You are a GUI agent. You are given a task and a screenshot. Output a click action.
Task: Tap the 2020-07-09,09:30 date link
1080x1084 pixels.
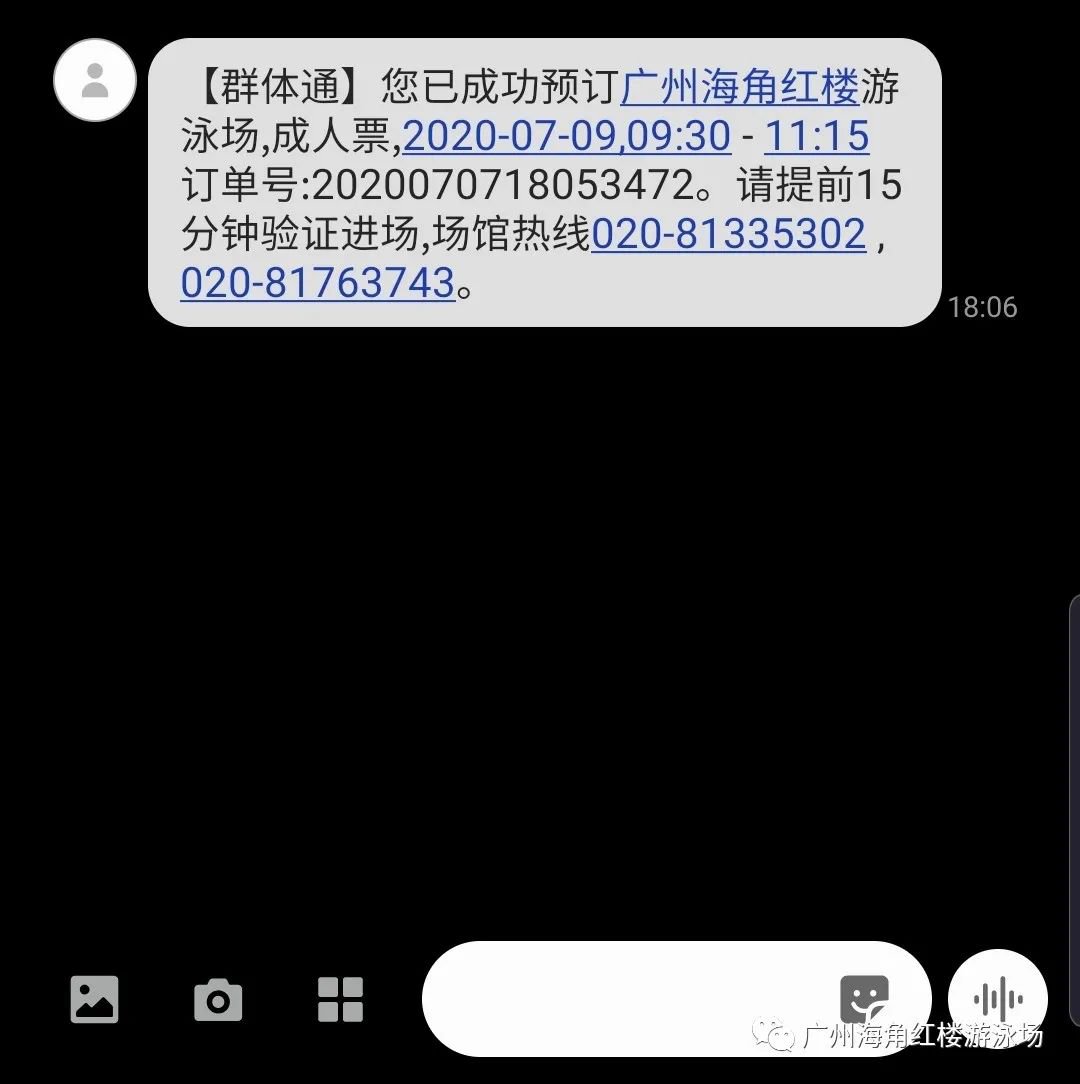tap(567, 137)
